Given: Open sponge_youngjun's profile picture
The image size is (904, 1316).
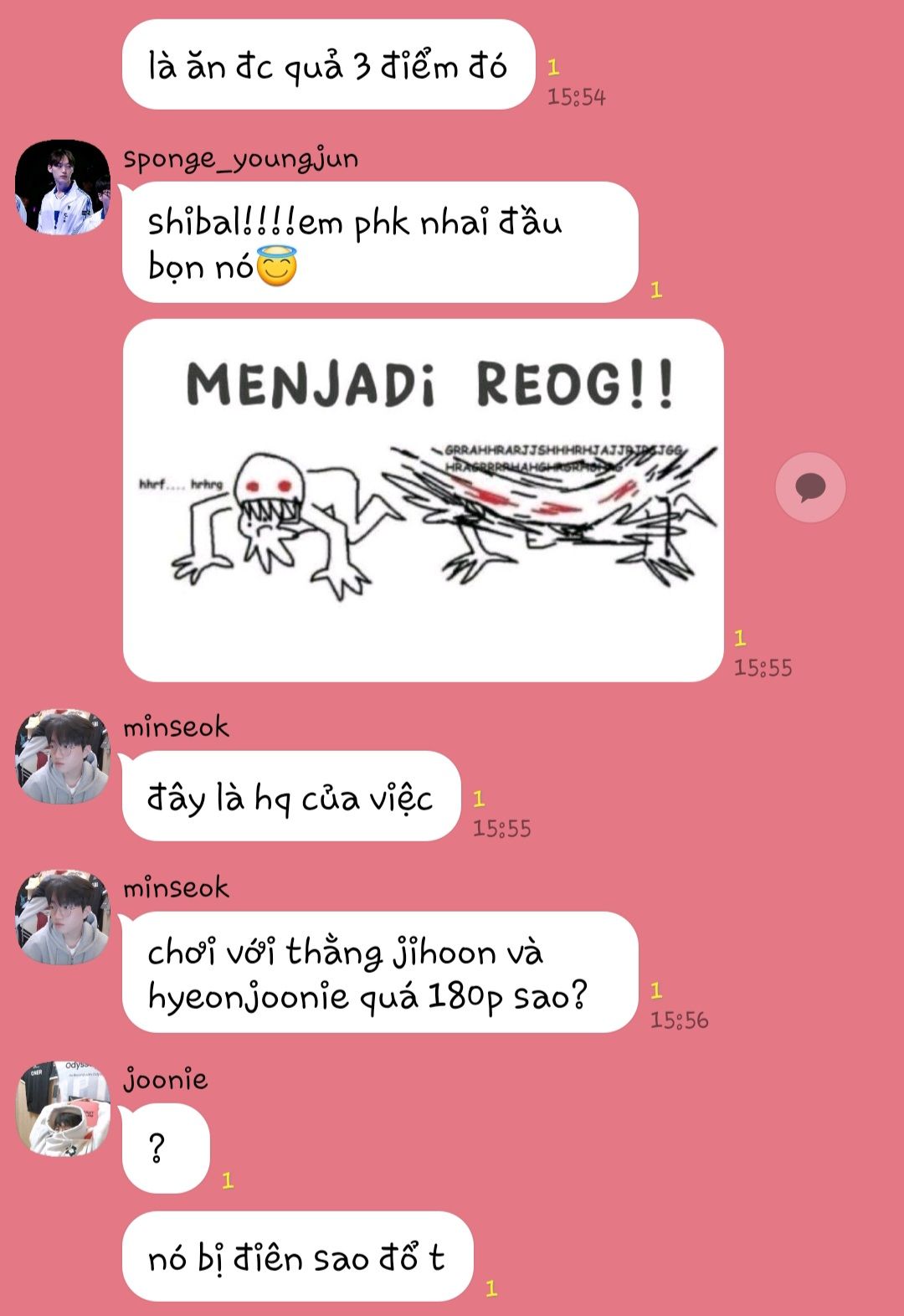Looking at the screenshot, I should [x=63, y=187].
